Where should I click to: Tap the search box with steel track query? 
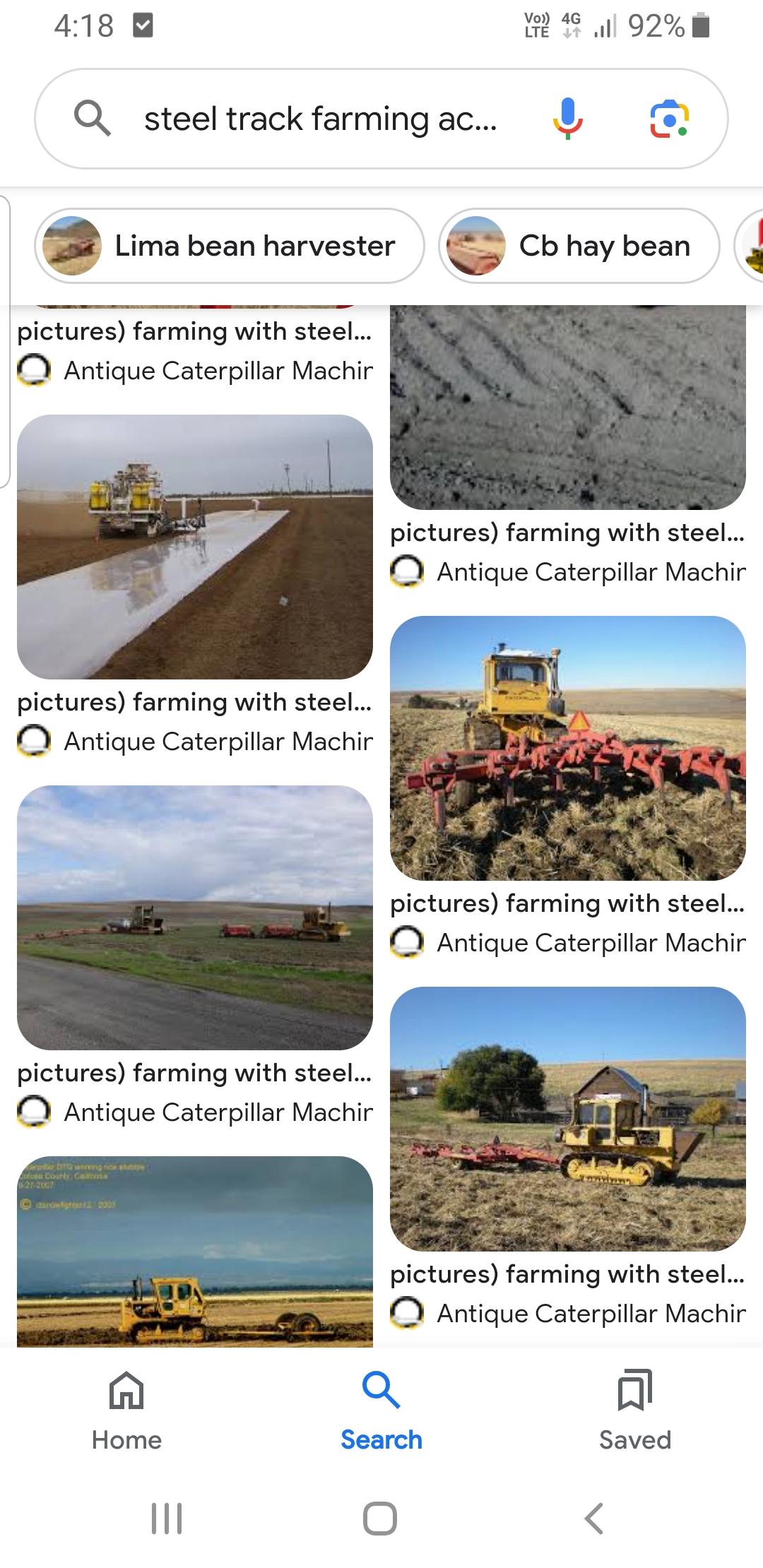click(381, 119)
